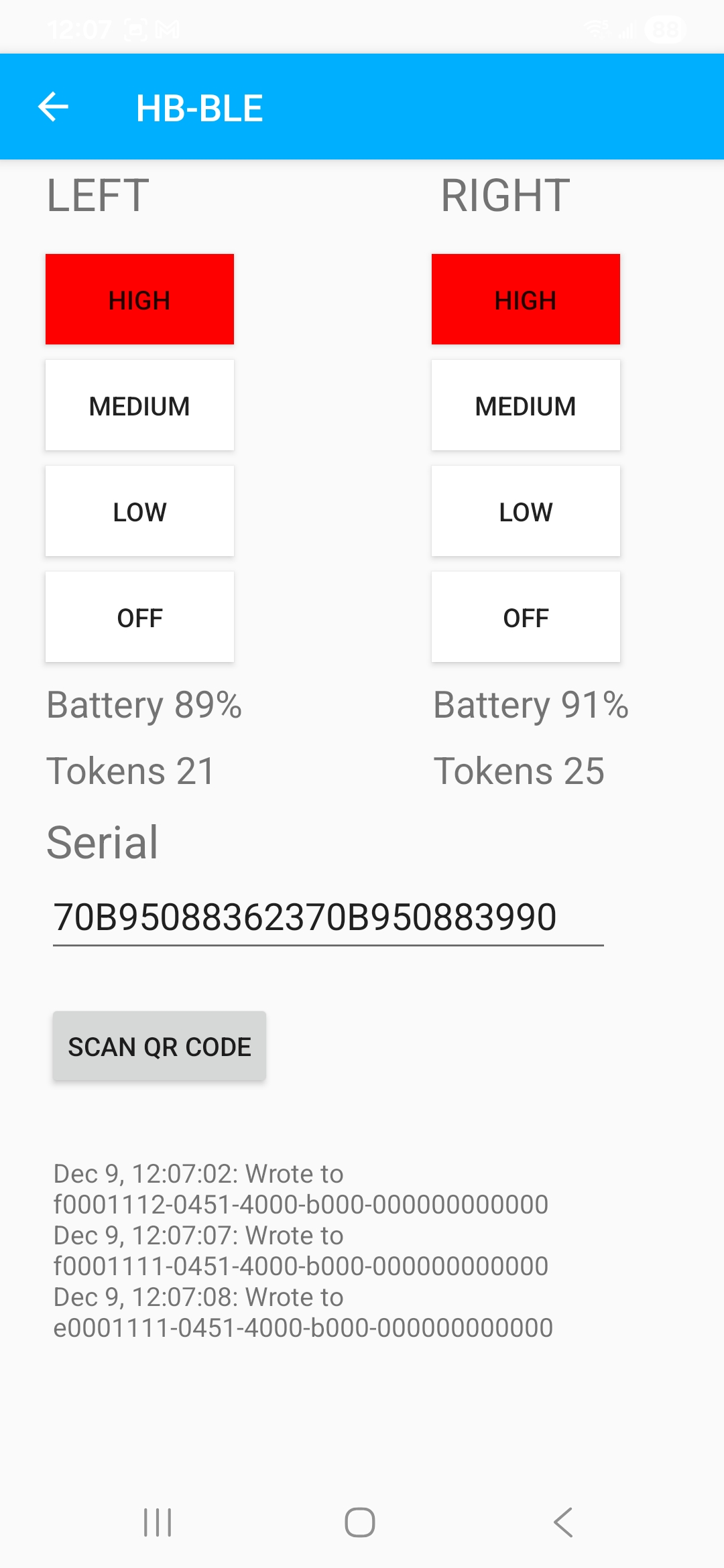Turn the RIGHT side OFF
Image resolution: width=724 pixels, height=1568 pixels.
526,617
